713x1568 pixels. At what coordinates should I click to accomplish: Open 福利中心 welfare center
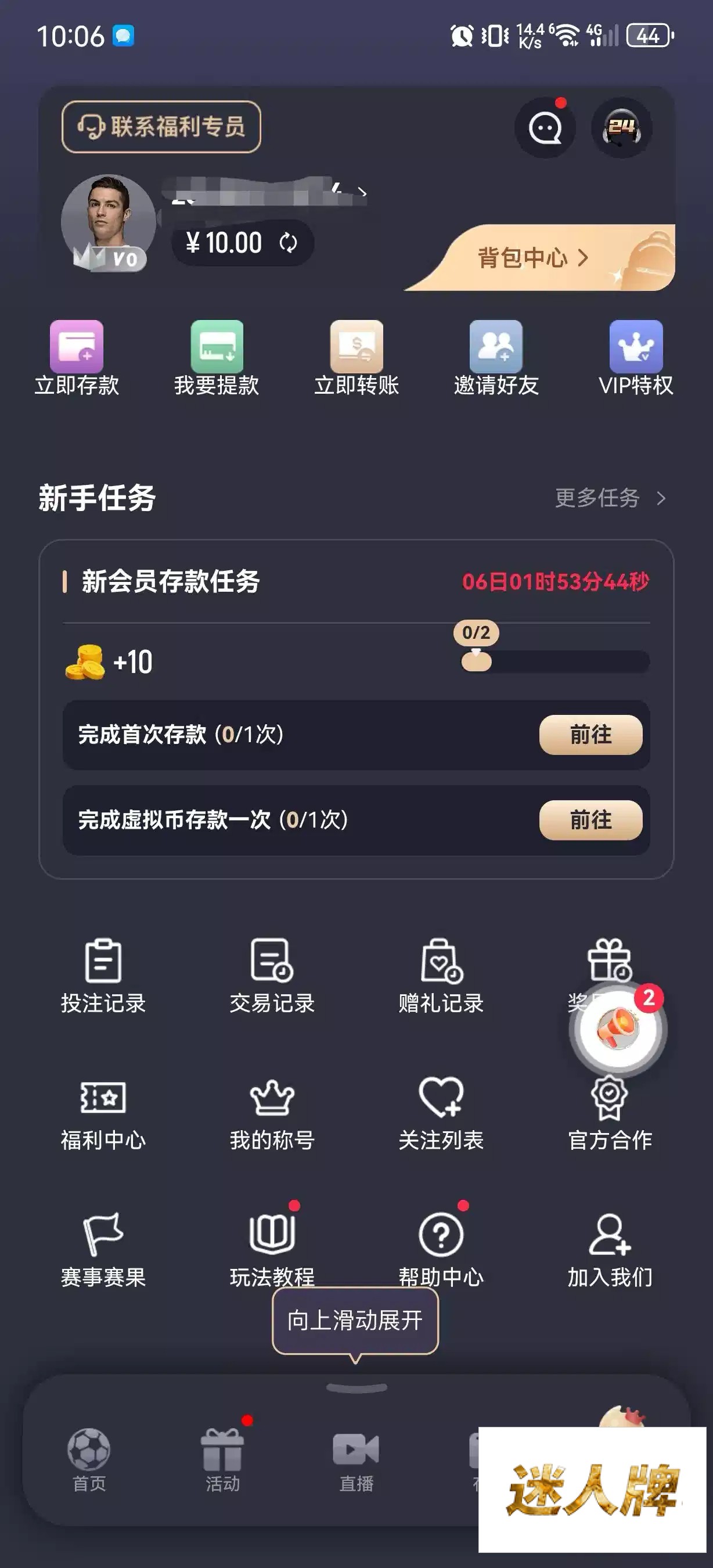point(103,1113)
